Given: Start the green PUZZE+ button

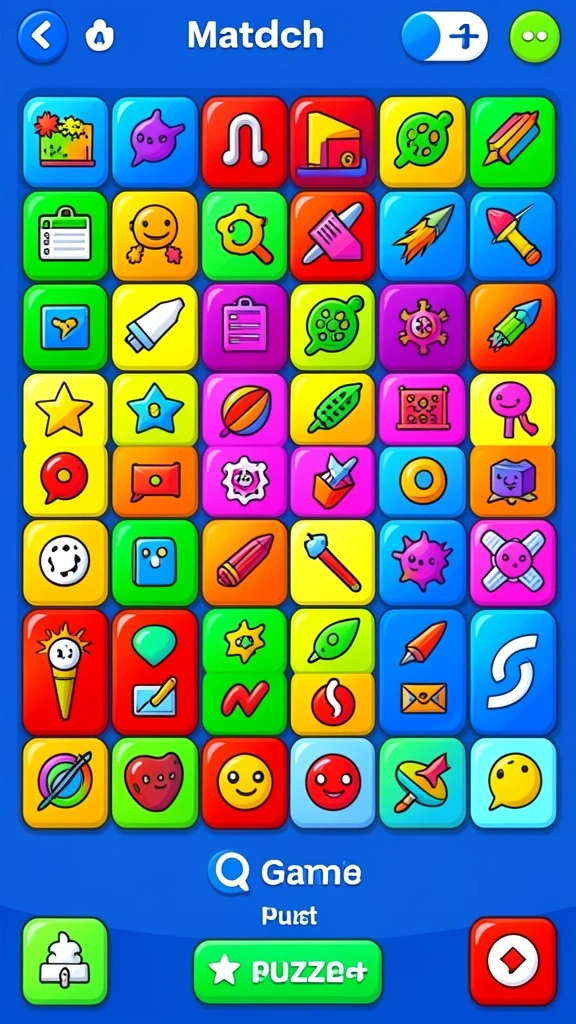Looking at the screenshot, I should 288,972.
